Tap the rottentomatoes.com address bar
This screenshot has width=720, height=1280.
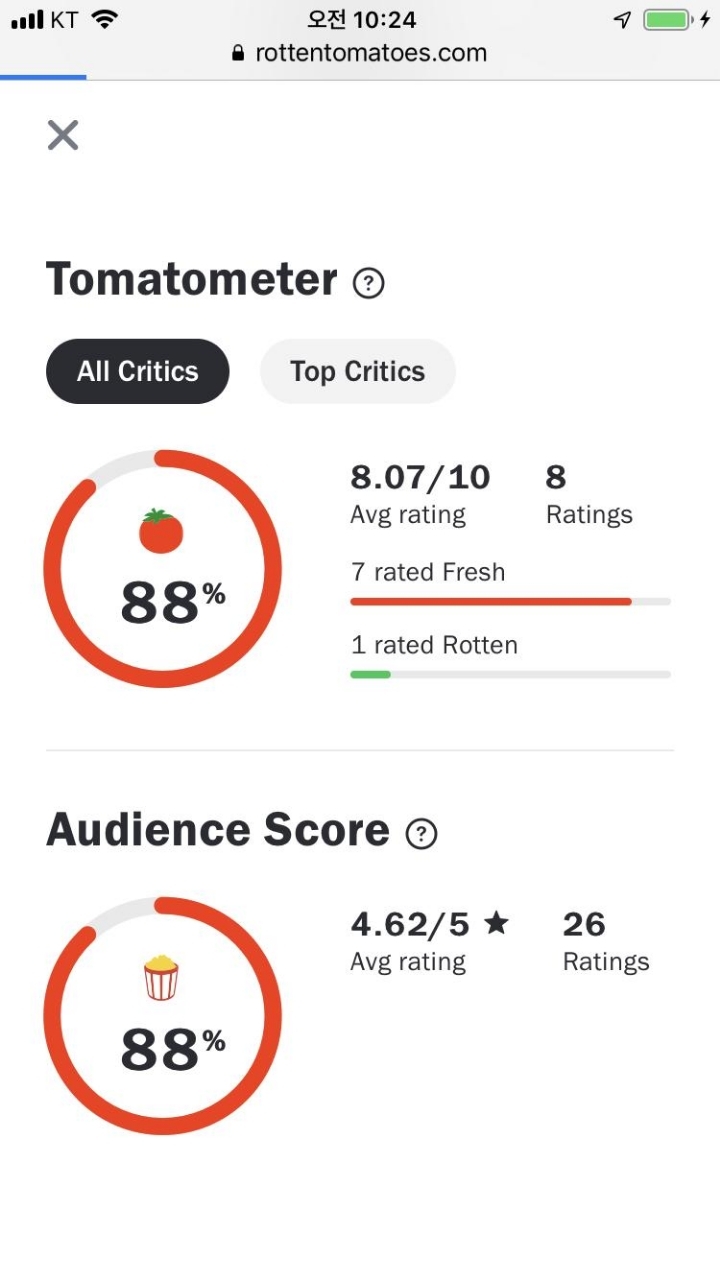pos(360,53)
